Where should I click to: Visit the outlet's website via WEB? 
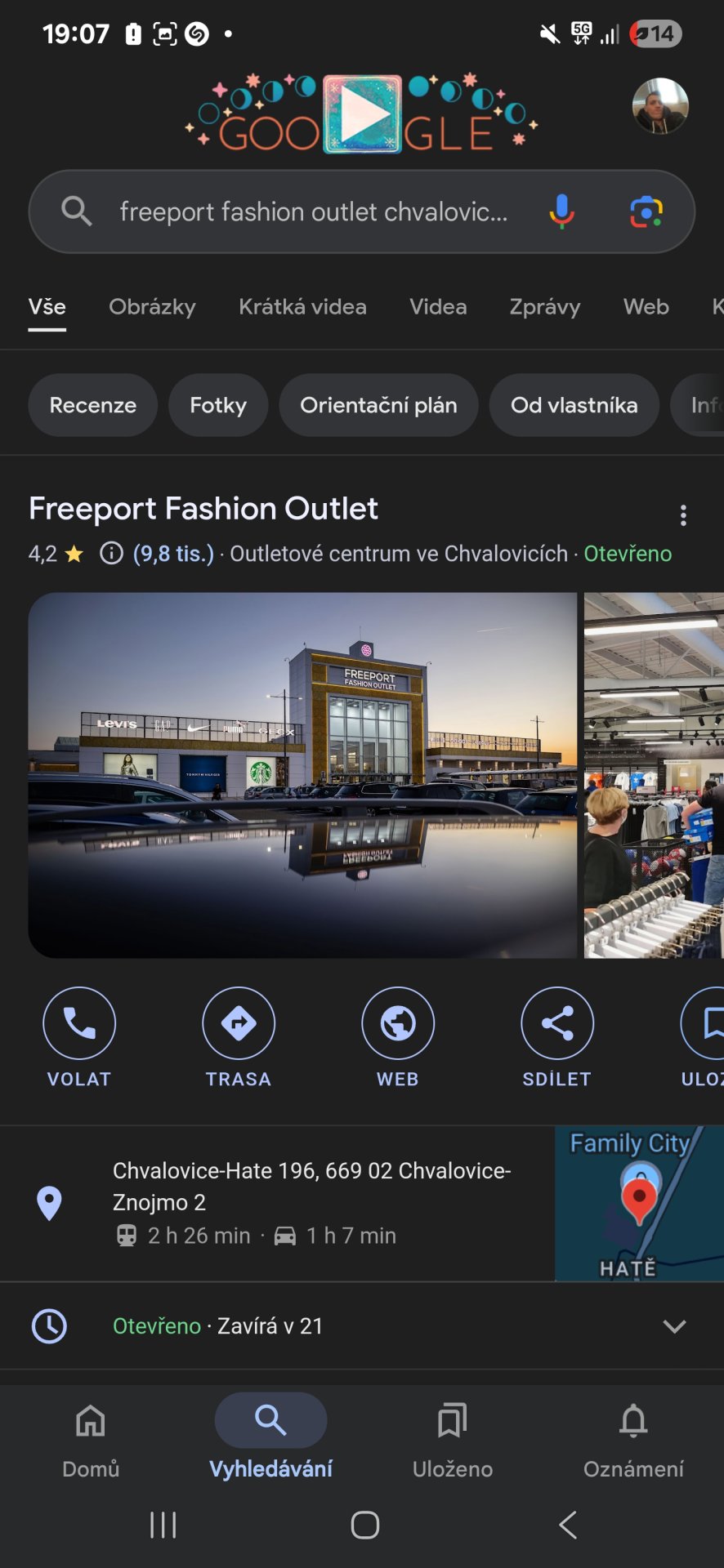(398, 1038)
